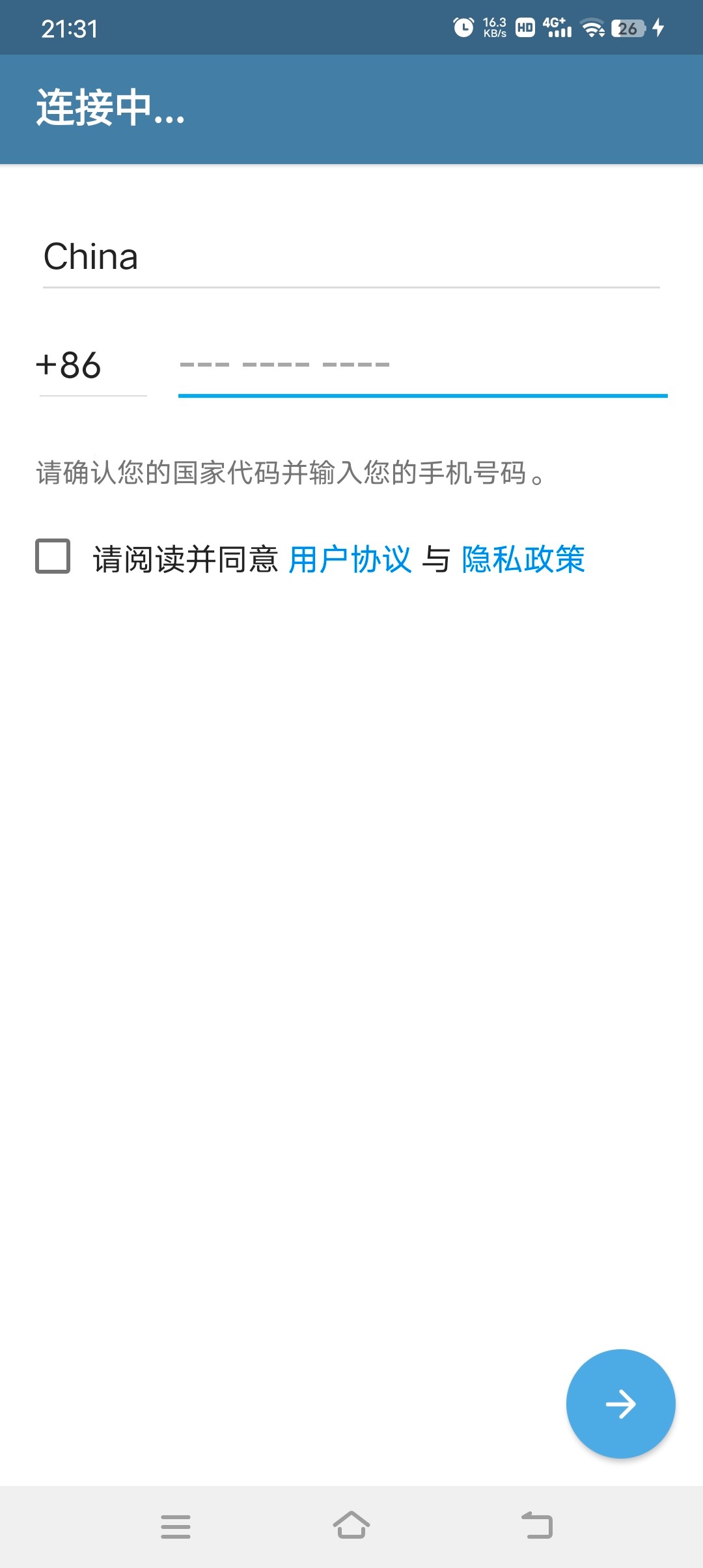Open the 隐私政策 link
703x1568 pixels.
[523, 559]
